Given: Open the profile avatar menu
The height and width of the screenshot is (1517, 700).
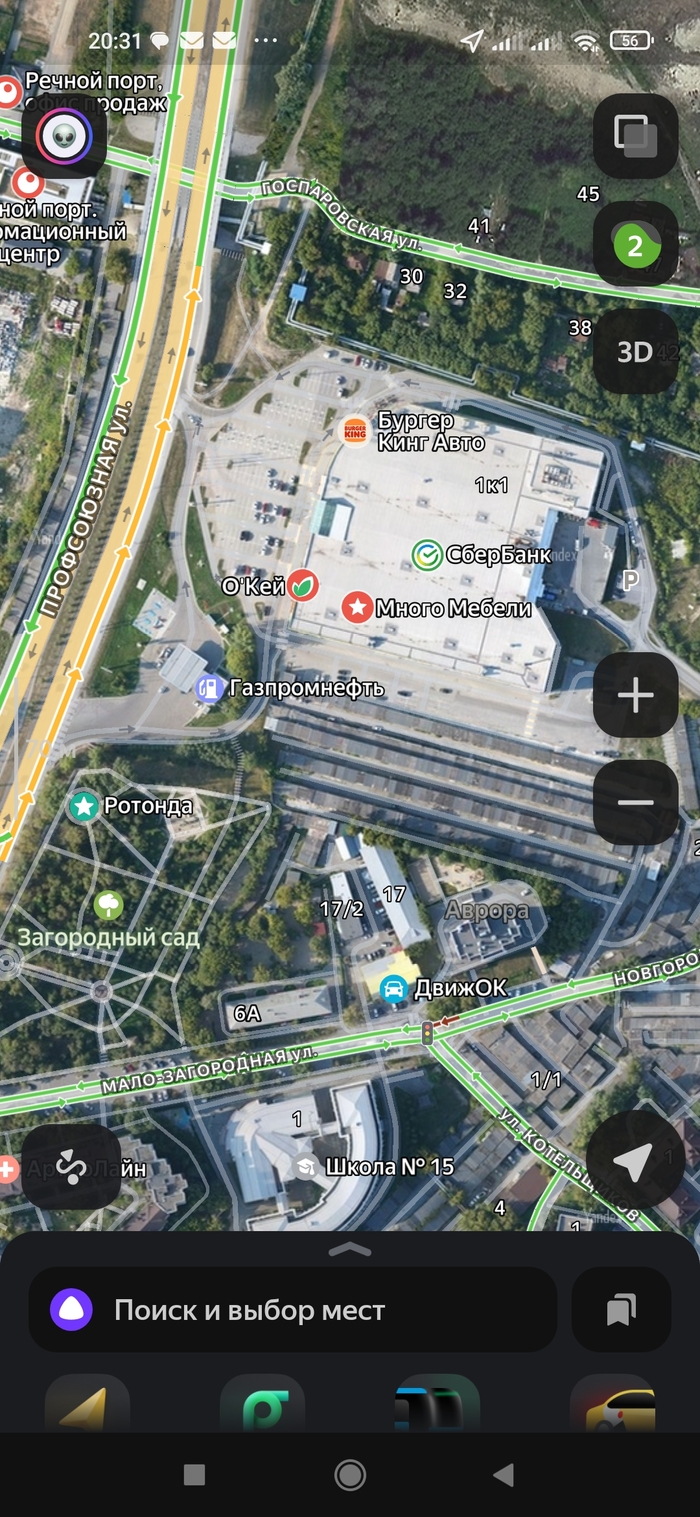Looking at the screenshot, I should click(x=65, y=139).
